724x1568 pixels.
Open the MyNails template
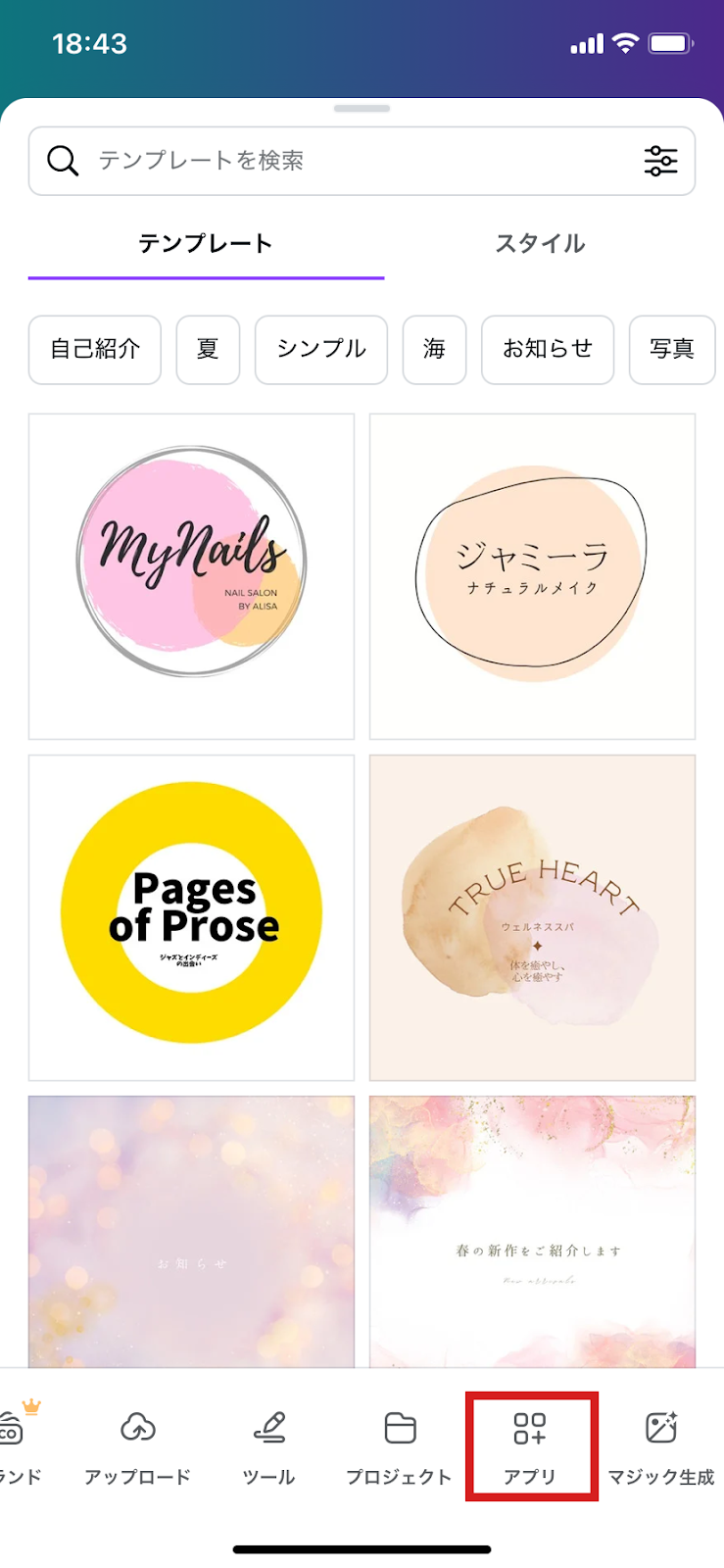191,576
